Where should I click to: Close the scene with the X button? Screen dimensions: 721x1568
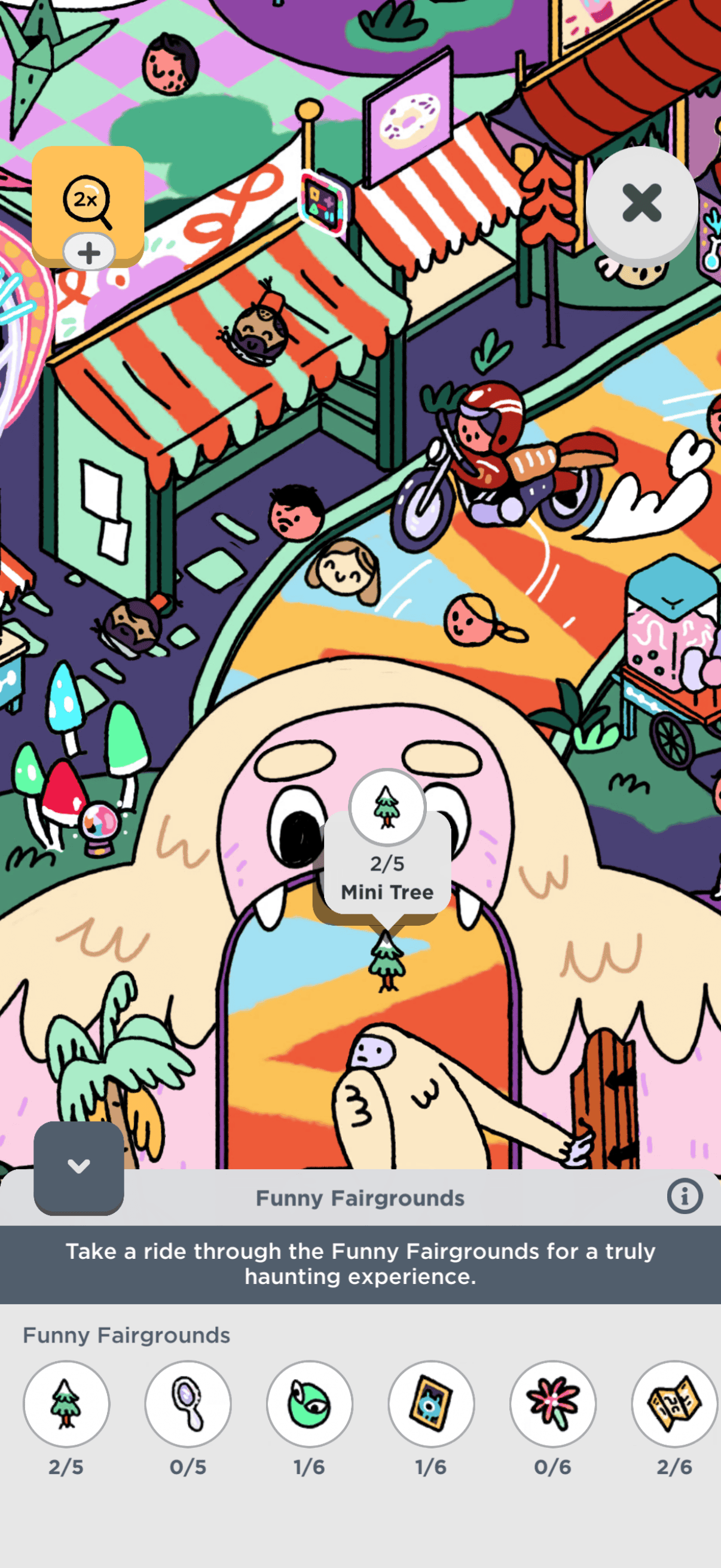[641, 203]
